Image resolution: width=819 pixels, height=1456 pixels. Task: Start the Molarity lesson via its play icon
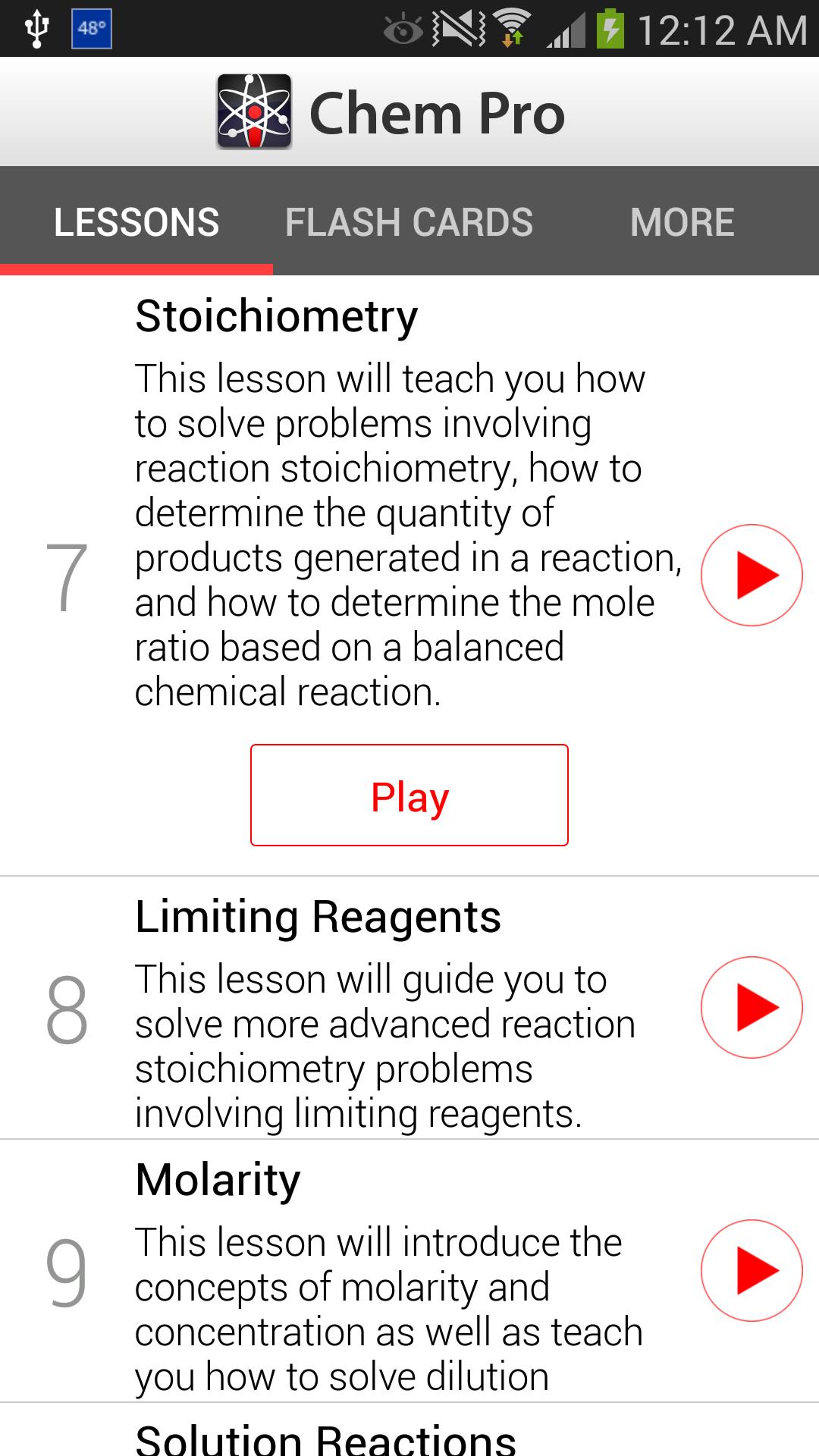[x=751, y=1269]
